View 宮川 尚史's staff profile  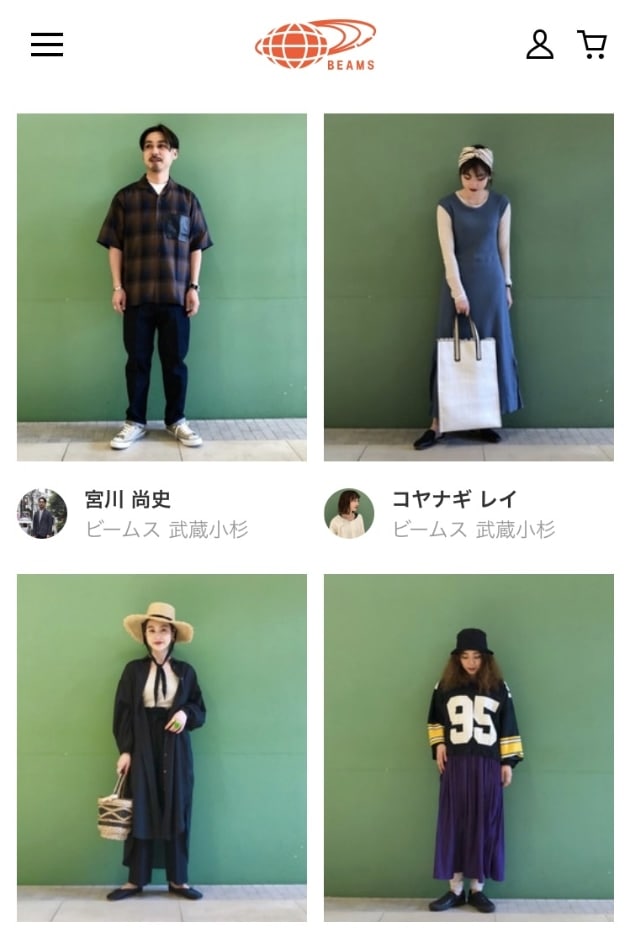(127, 499)
